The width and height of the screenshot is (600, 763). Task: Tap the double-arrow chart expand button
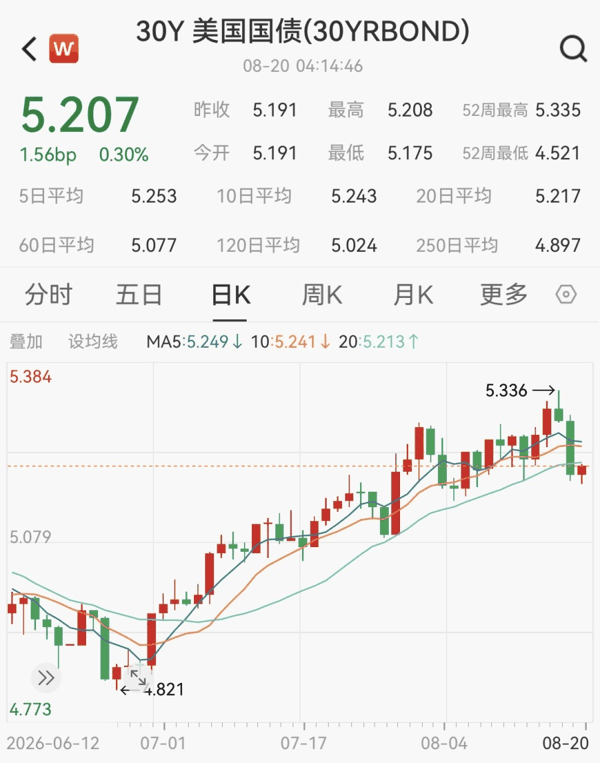[x=46, y=677]
